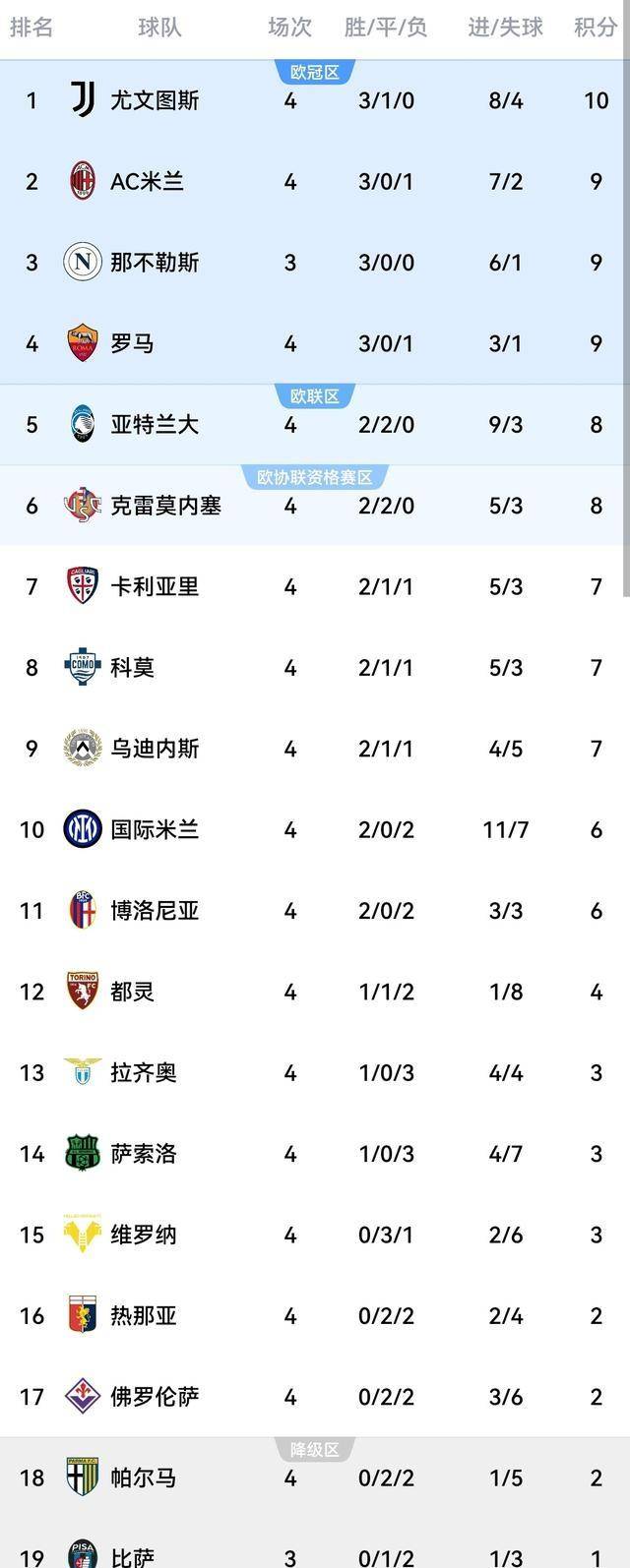Select 卡利亚里 from the table
This screenshot has height=1568, width=630.
tap(155, 586)
